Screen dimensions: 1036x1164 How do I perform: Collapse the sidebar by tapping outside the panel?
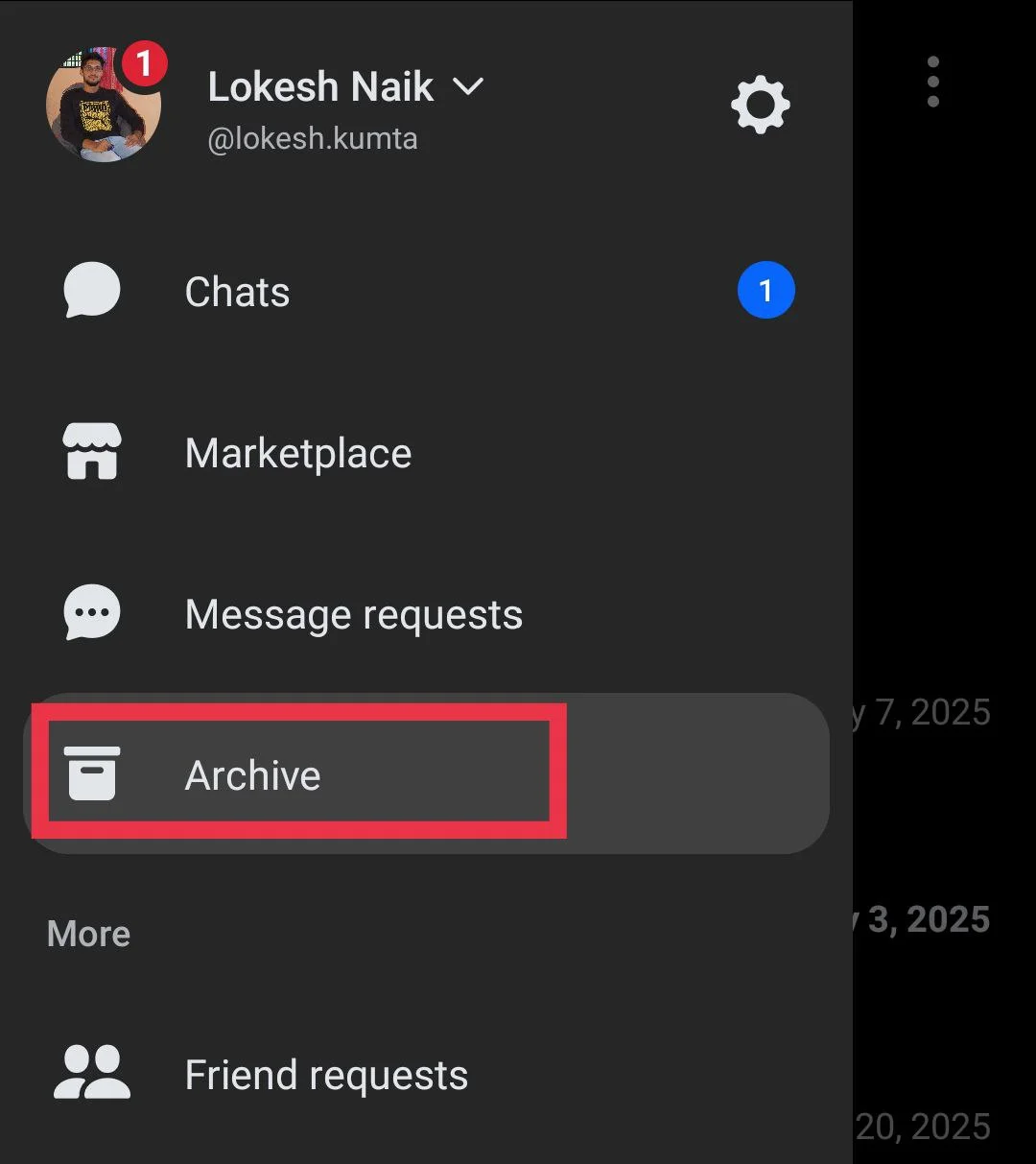click(x=945, y=576)
